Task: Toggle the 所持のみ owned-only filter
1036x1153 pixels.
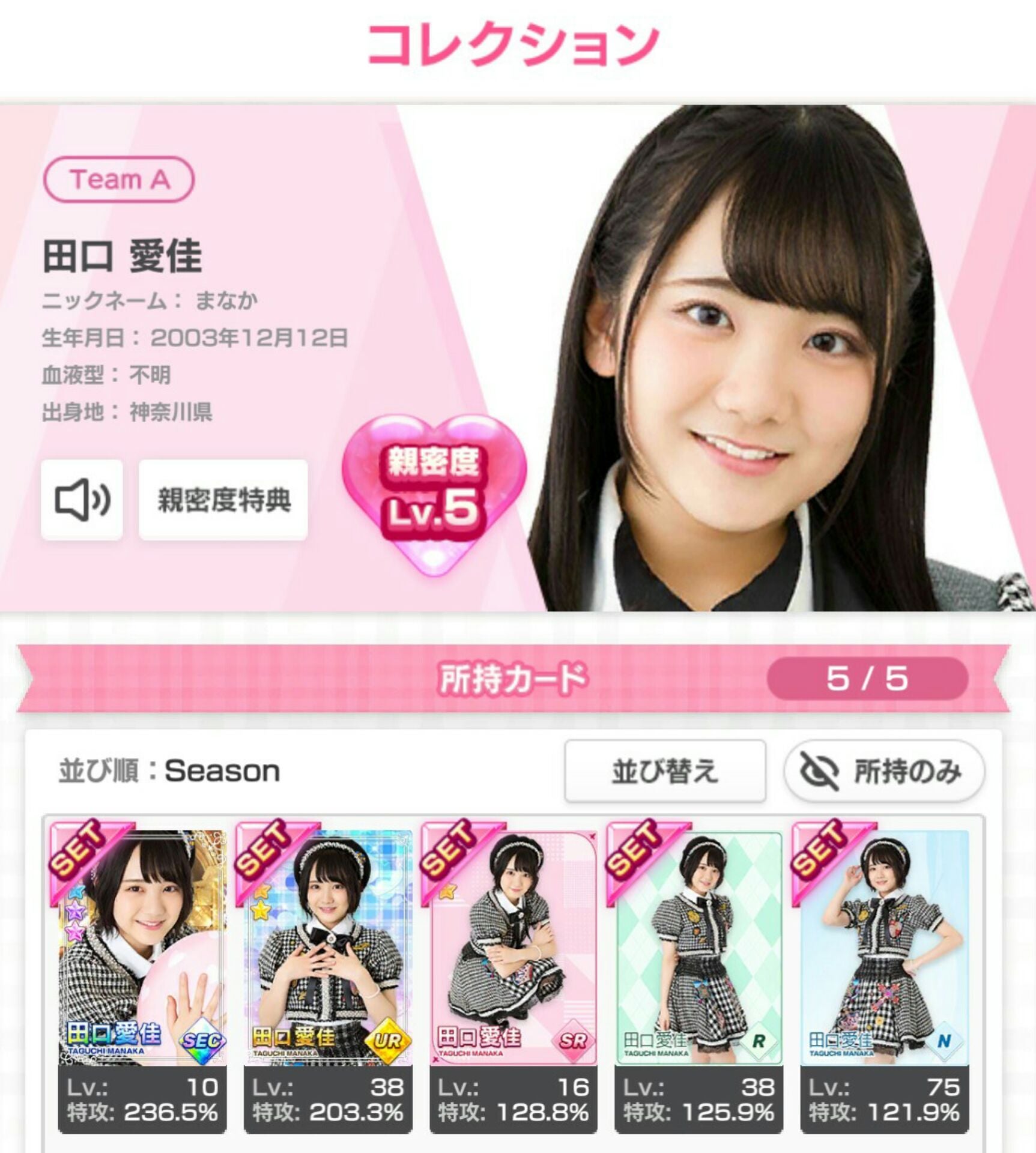Action: (x=883, y=771)
